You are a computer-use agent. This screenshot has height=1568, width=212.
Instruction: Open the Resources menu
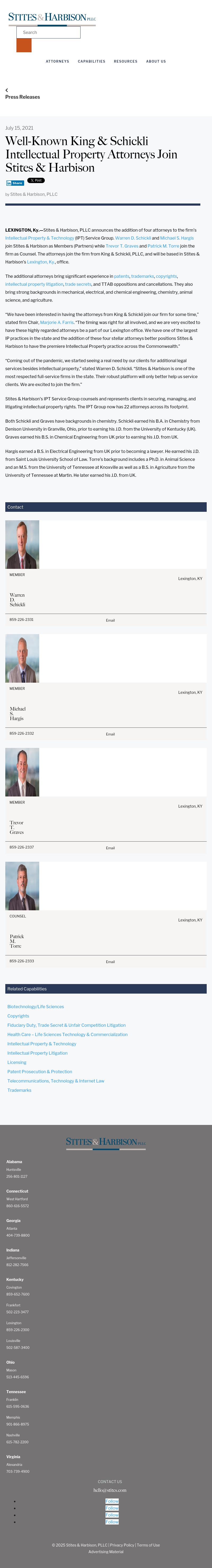[125, 62]
